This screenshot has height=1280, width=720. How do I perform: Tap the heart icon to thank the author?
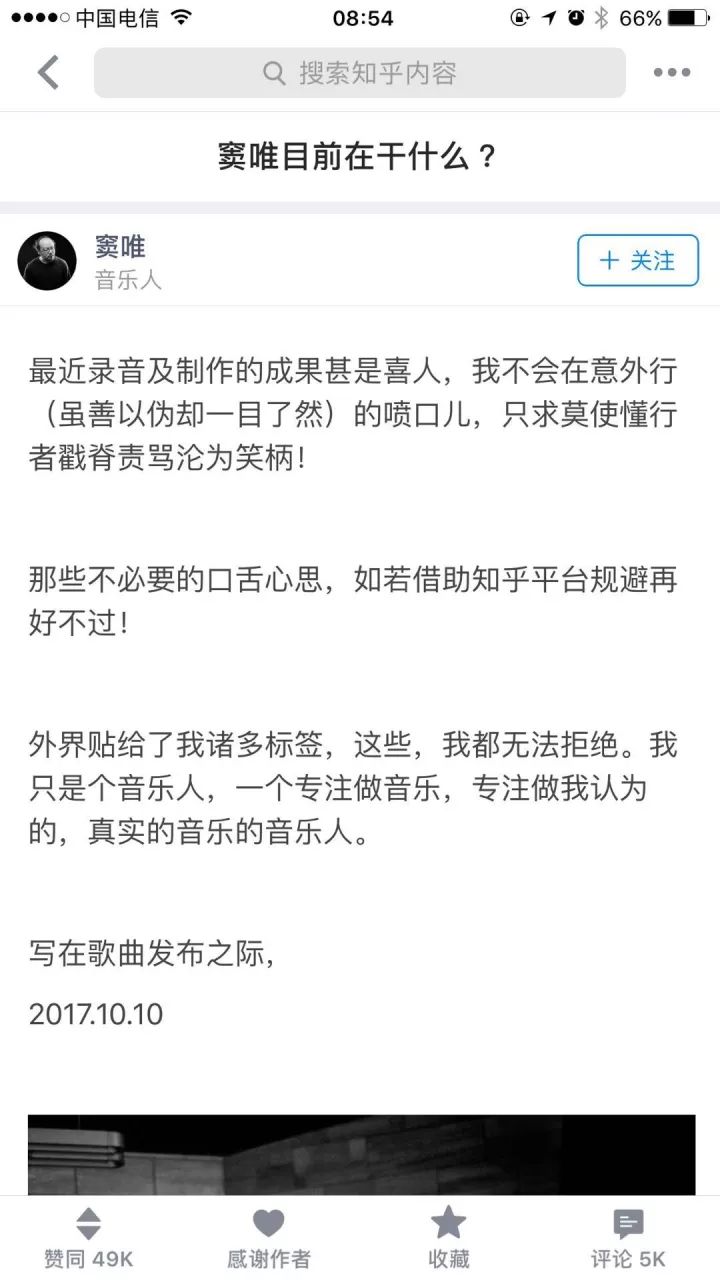(x=268, y=1223)
